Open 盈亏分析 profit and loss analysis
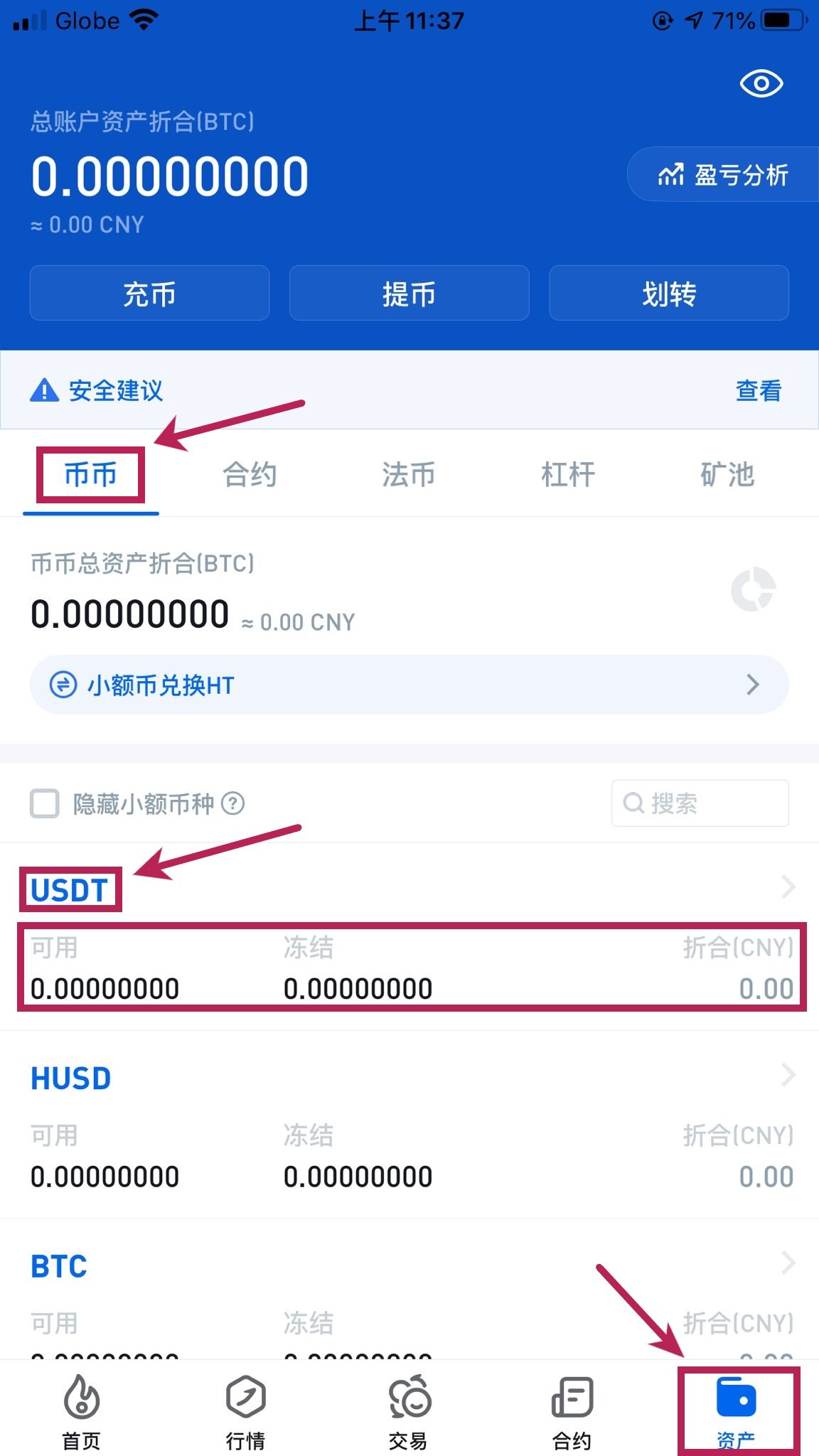Viewport: 819px width, 1456px height. tap(723, 174)
